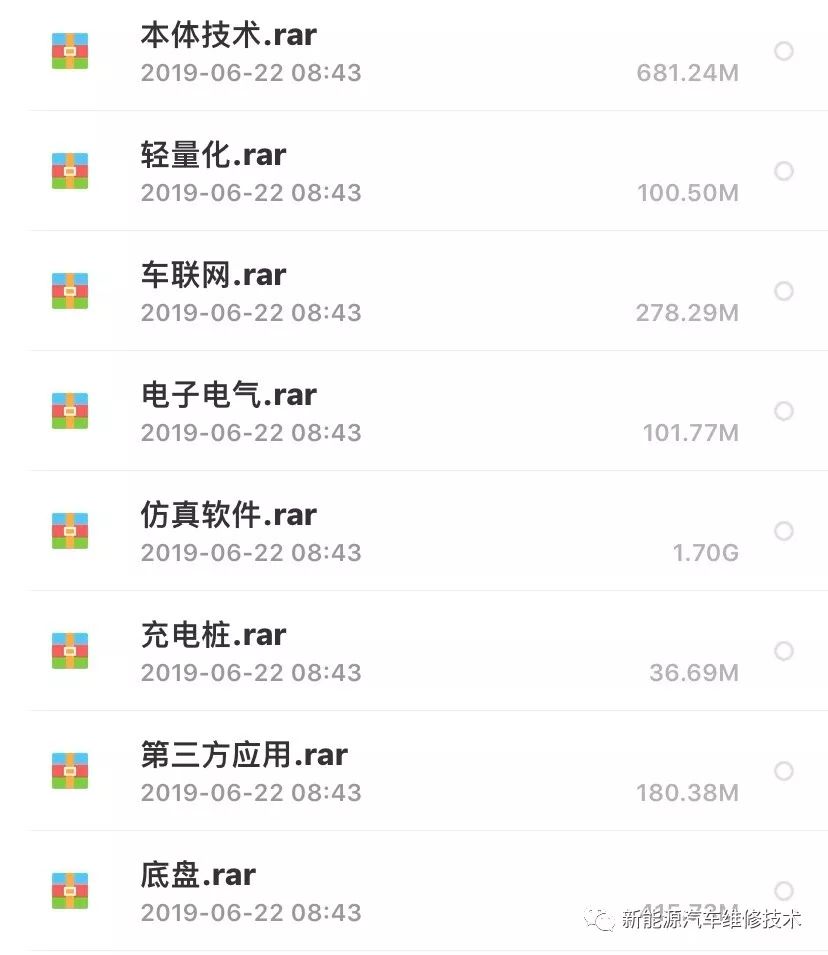
Task: Open the 充电桩.rar file
Action: pyautogui.click(x=213, y=636)
